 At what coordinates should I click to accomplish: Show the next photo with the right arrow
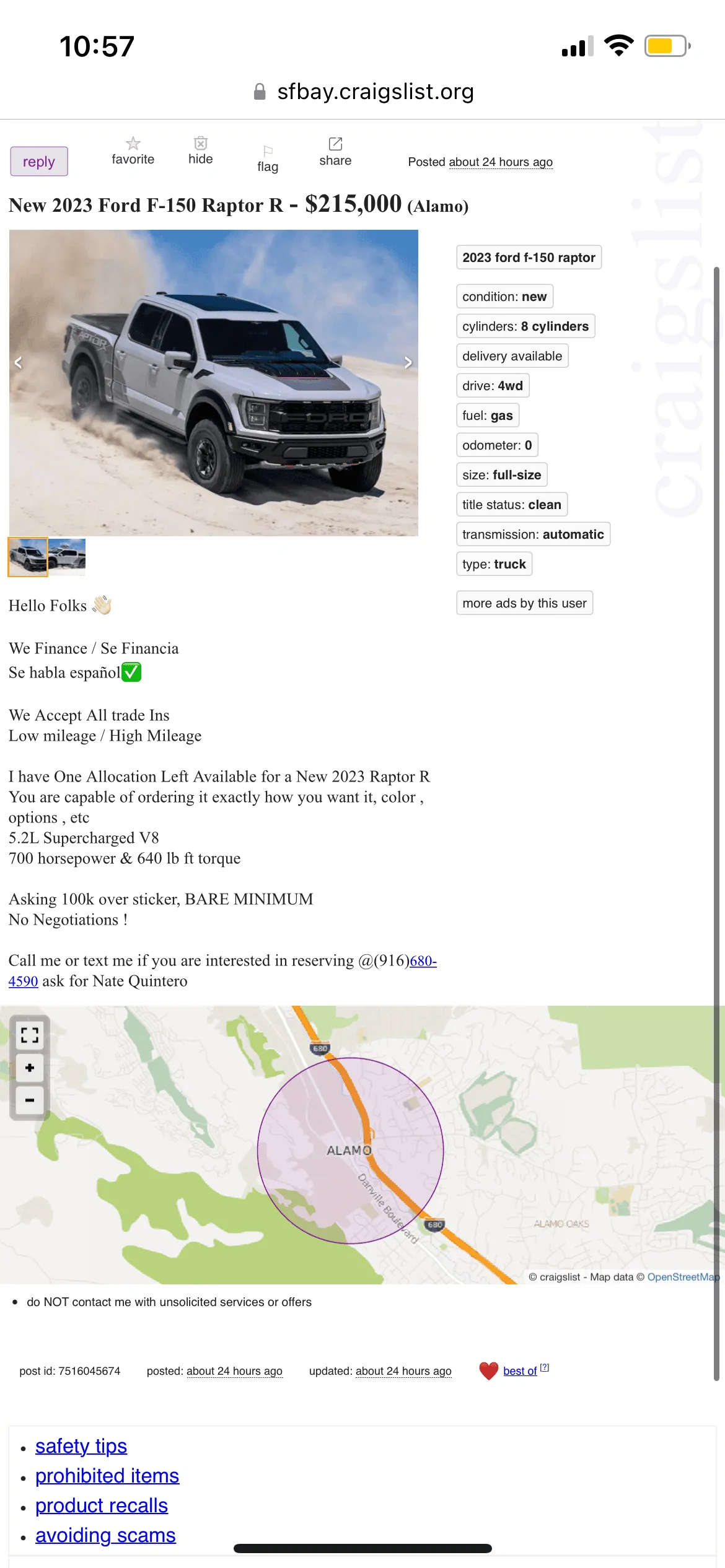coord(408,362)
